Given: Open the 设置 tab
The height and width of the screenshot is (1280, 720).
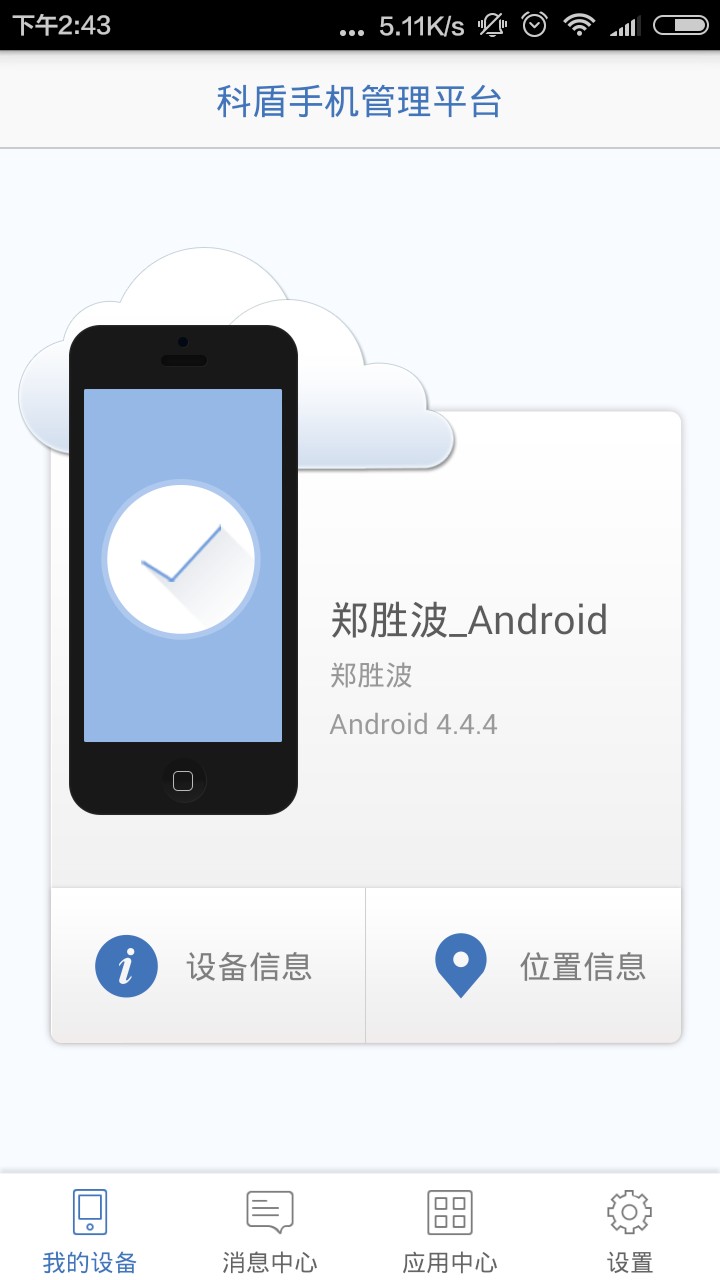Looking at the screenshot, I should pyautogui.click(x=630, y=1228).
